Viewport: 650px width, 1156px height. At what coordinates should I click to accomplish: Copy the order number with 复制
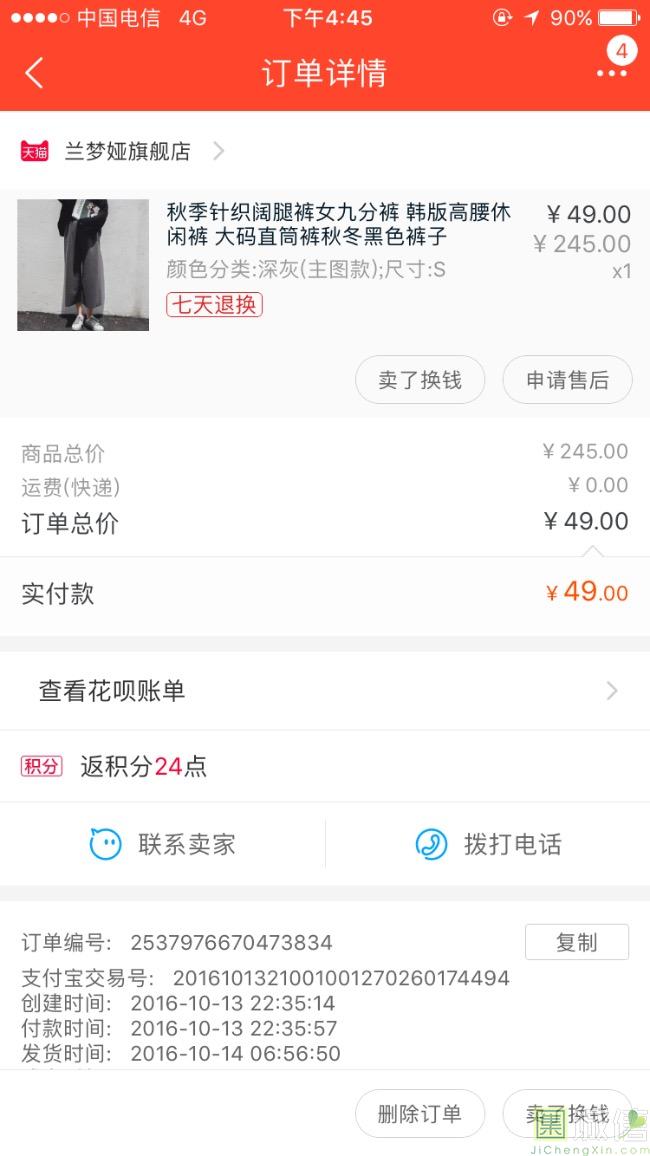(x=576, y=942)
